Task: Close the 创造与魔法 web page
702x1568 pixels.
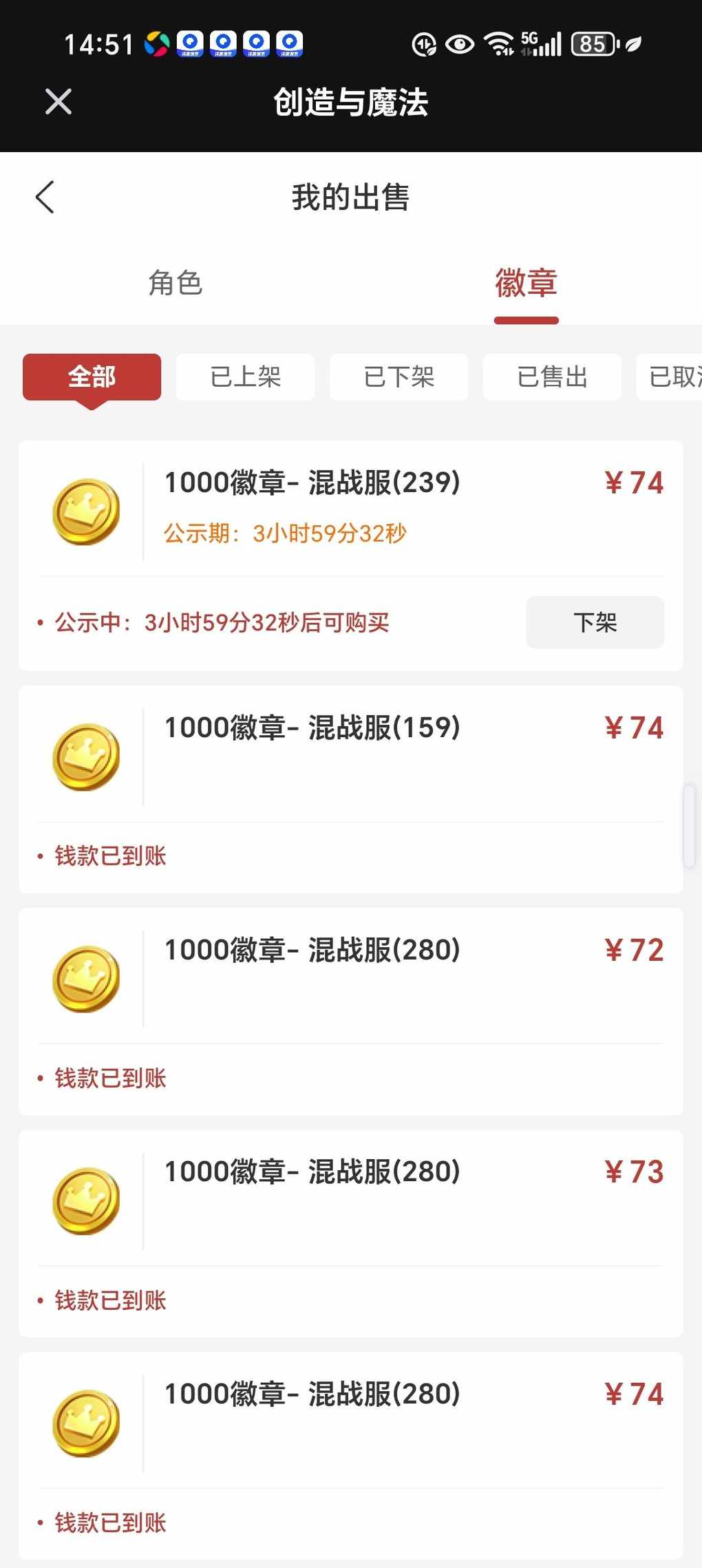Action: click(x=58, y=102)
